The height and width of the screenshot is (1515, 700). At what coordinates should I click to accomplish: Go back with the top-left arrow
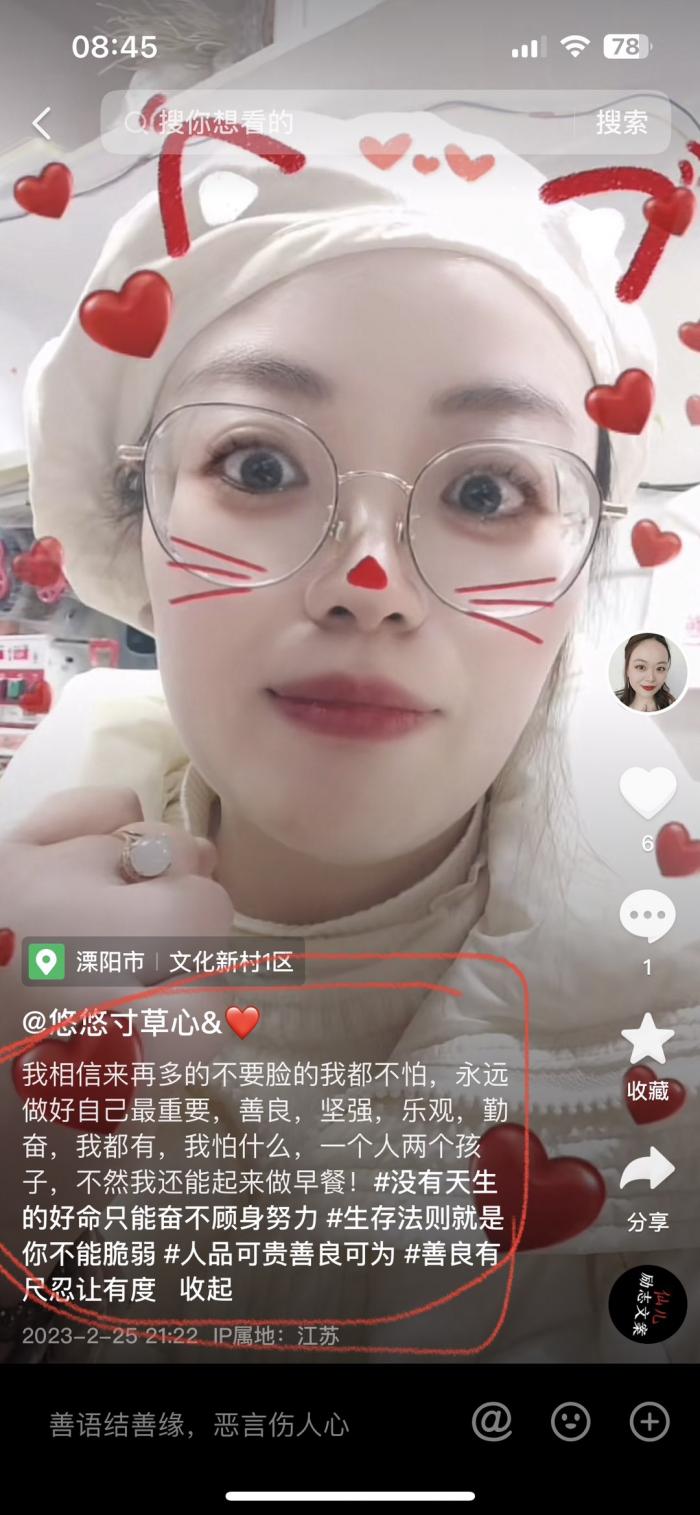(x=41, y=123)
